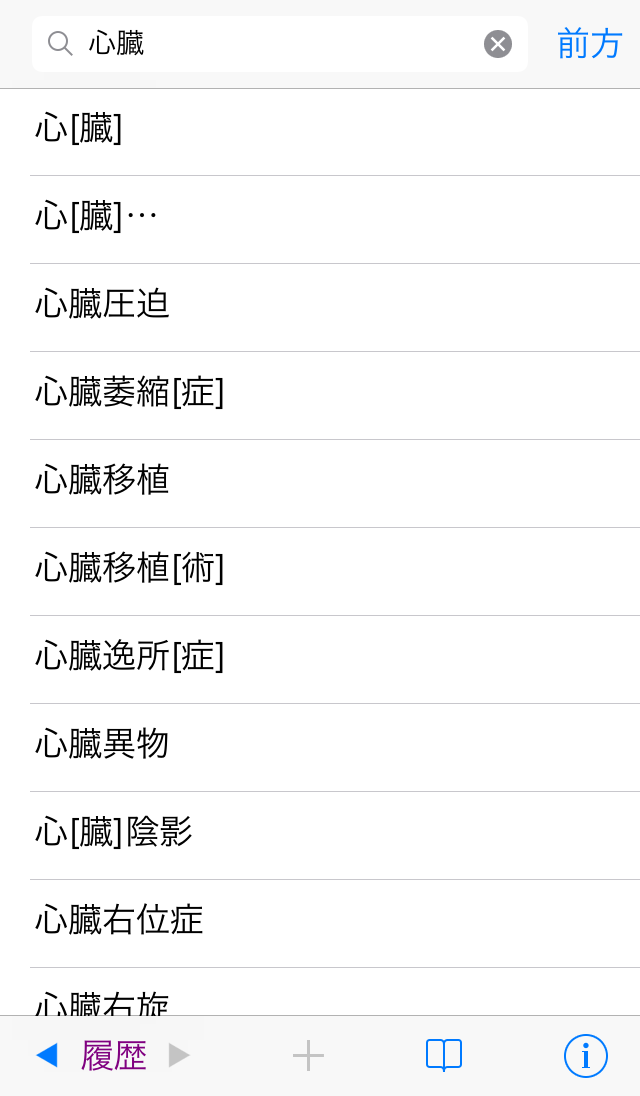Open the entry 心臓異物
This screenshot has width=640, height=1096.
point(320,746)
